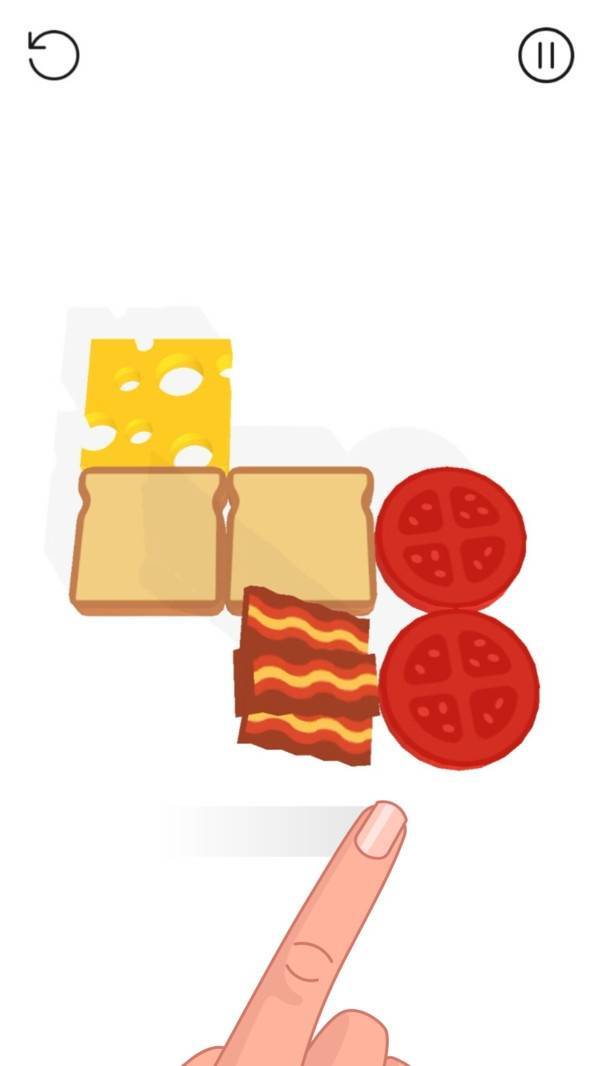Restart the level with the undo arrow

pyautogui.click(x=53, y=55)
